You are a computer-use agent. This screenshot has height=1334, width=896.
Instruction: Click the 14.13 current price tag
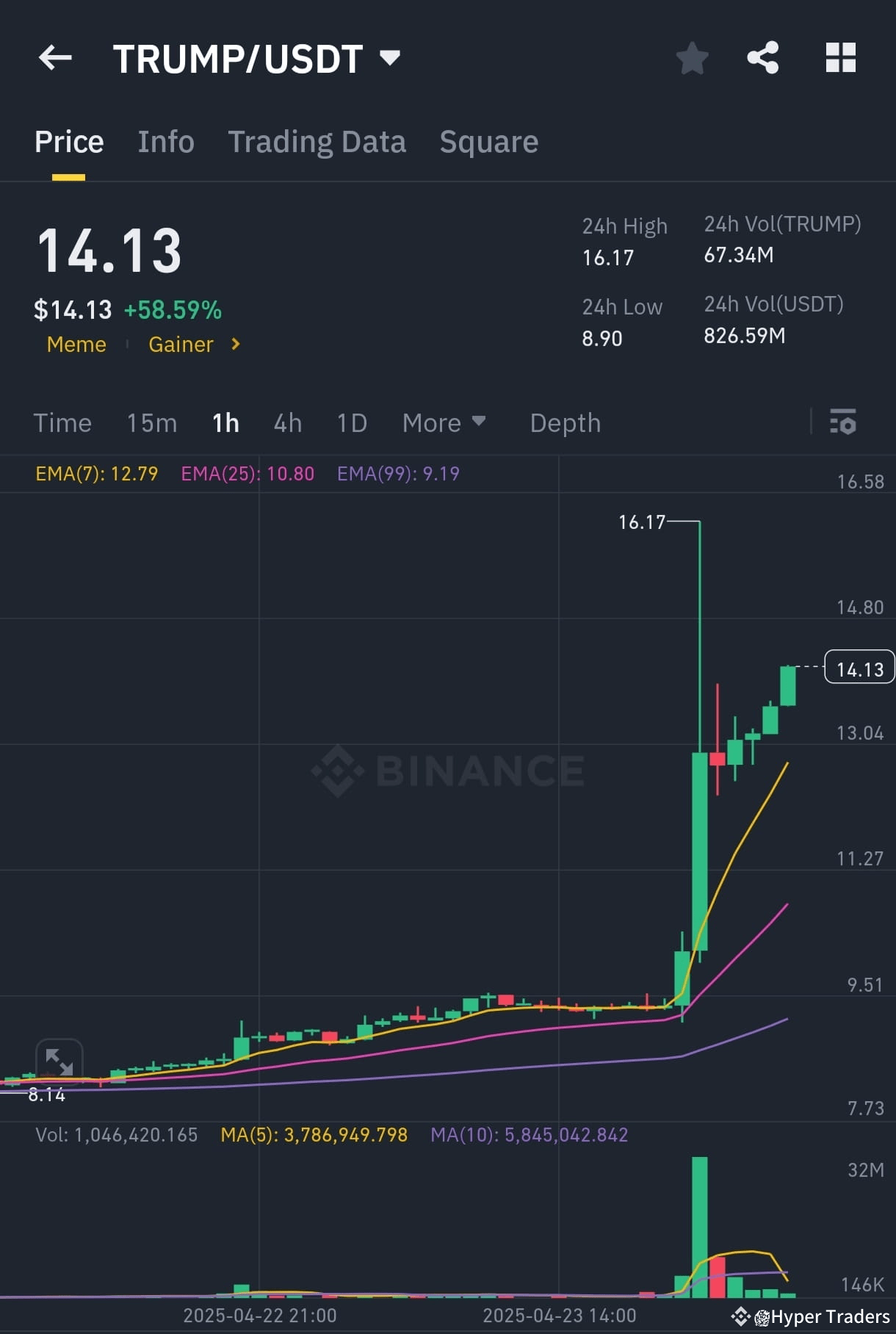[x=859, y=667]
